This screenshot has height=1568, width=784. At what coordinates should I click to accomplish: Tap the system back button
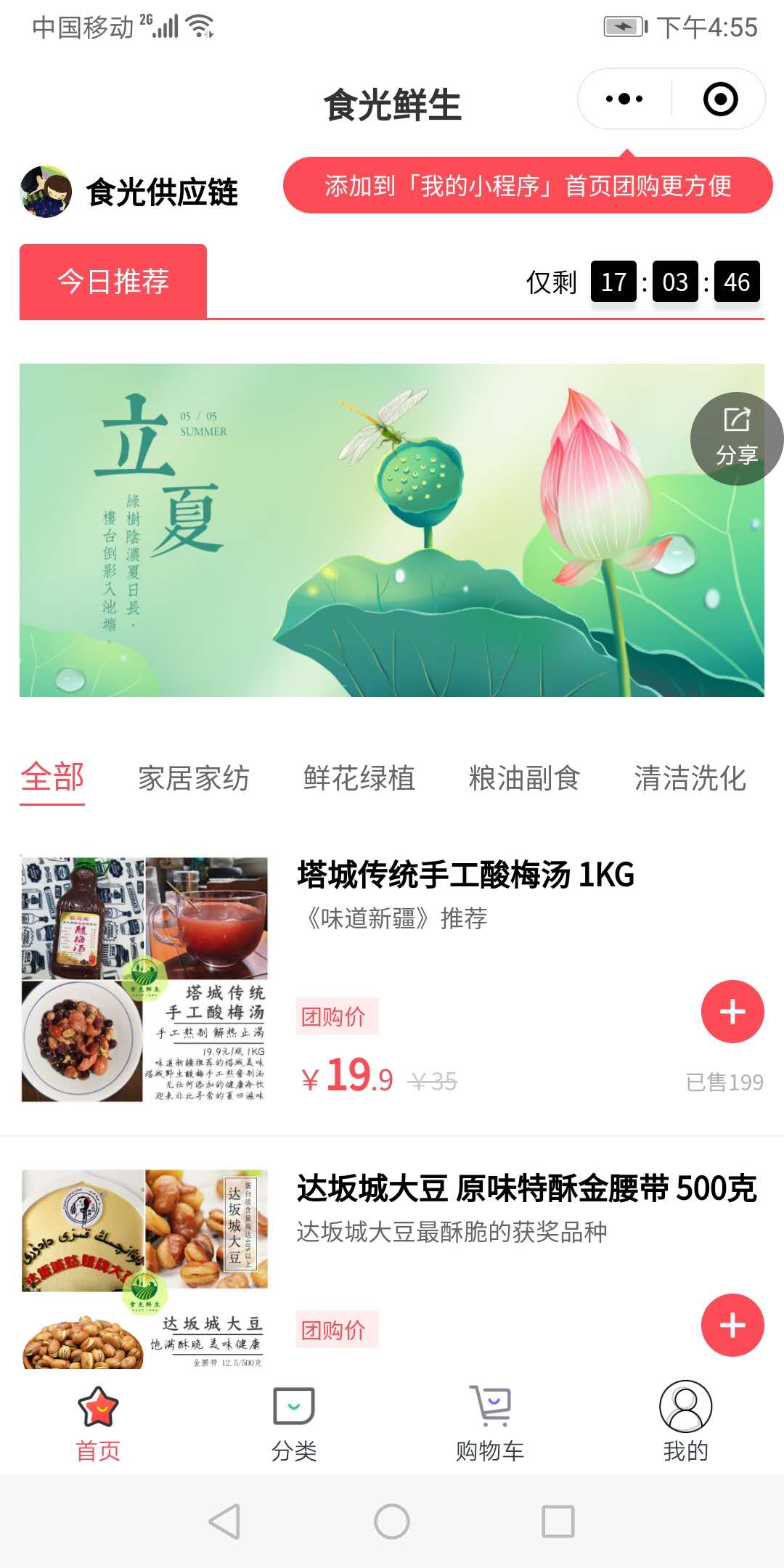[224, 1522]
